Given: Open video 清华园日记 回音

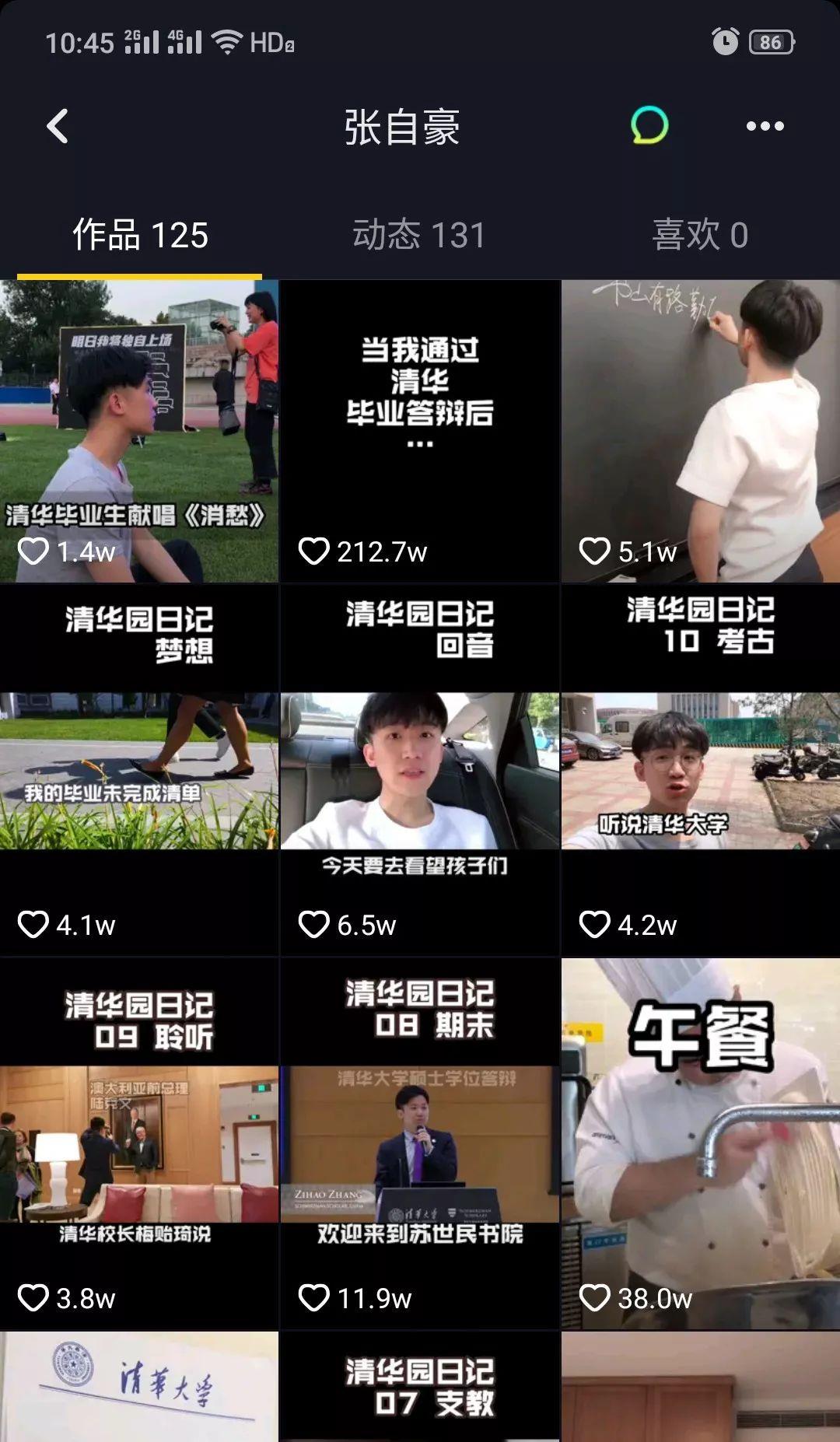Looking at the screenshot, I should (x=419, y=770).
